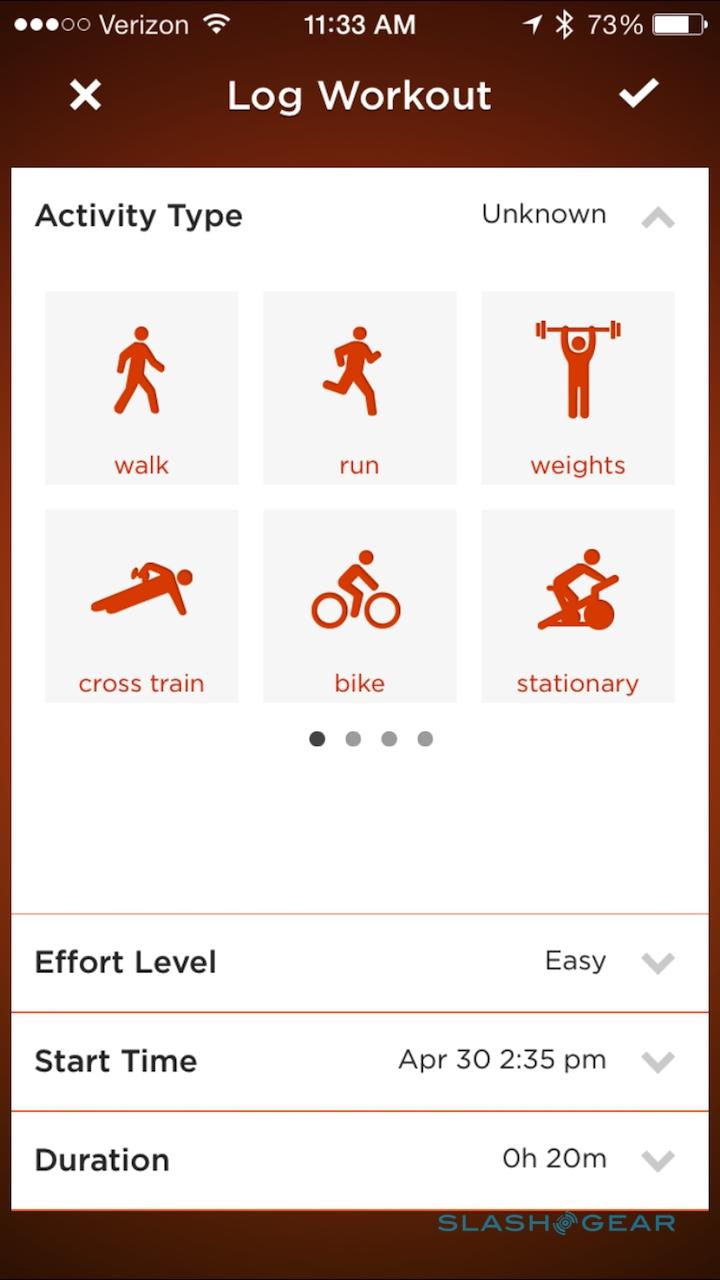
Task: Select stationary bike activity
Action: point(577,606)
